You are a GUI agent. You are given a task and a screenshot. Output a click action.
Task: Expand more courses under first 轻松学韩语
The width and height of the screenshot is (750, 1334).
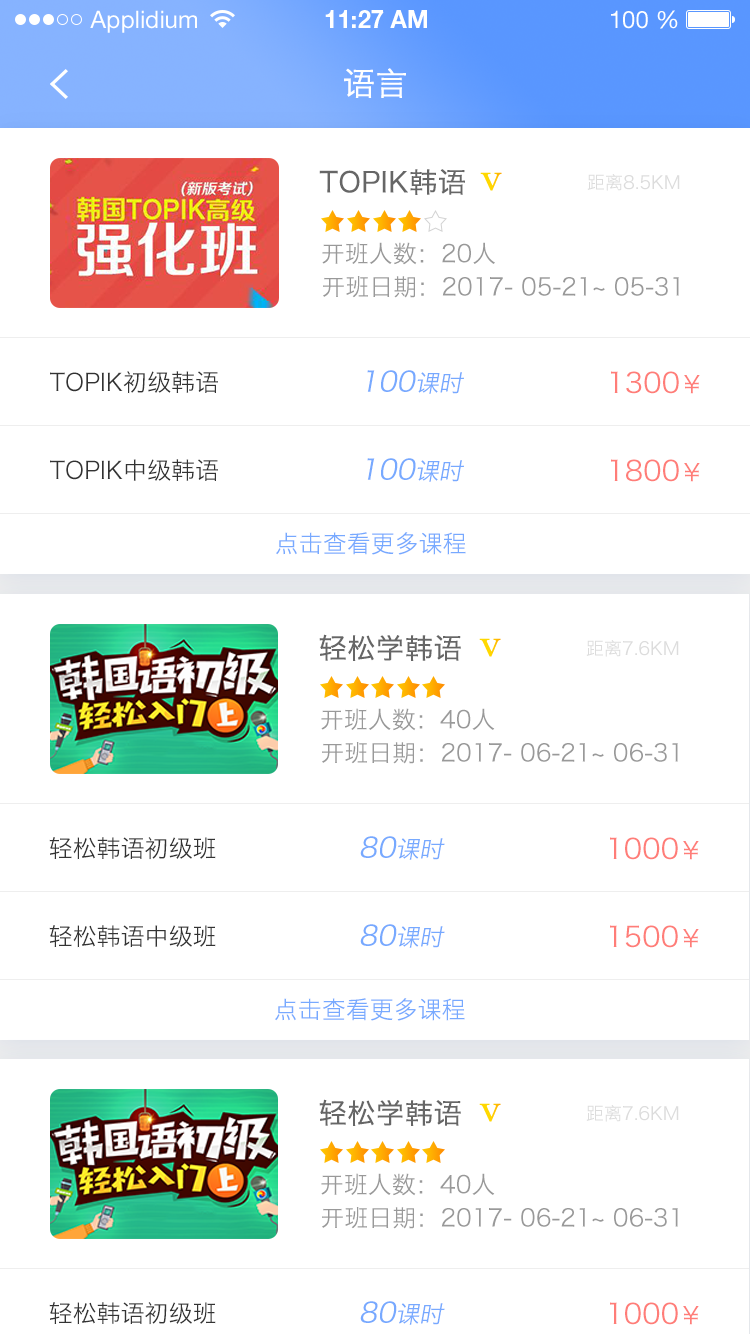click(372, 1010)
